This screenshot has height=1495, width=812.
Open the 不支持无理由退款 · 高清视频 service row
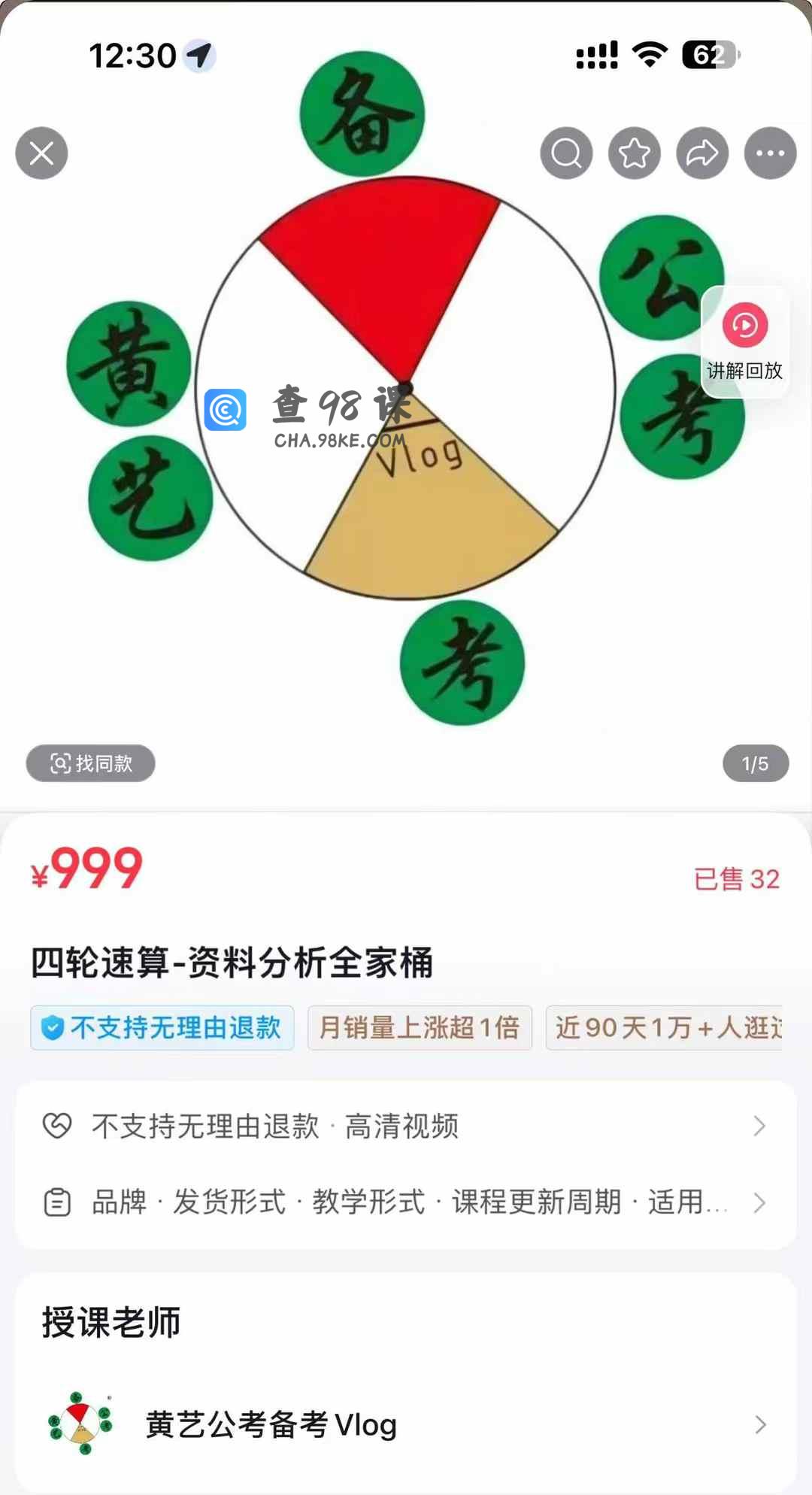(406, 1127)
